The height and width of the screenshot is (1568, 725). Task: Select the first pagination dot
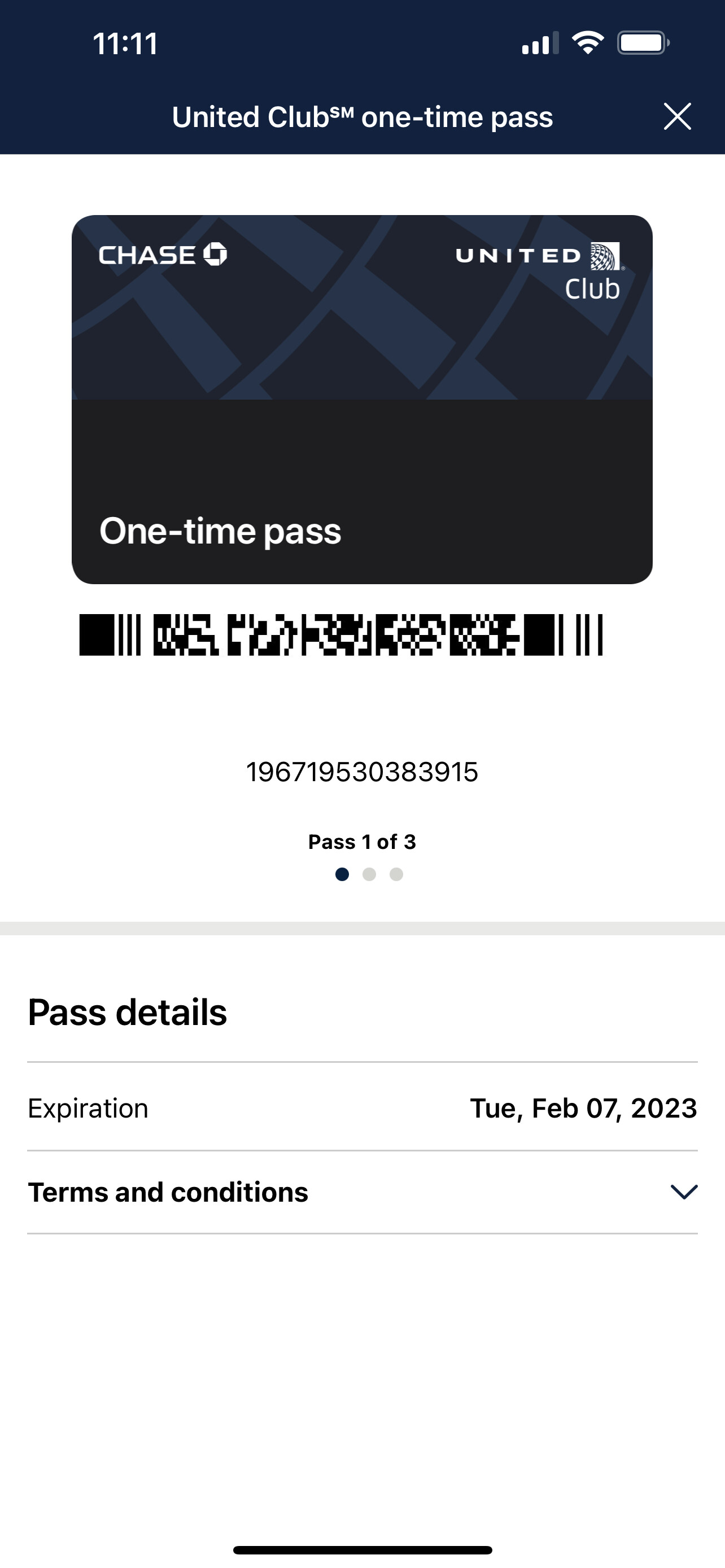coord(342,874)
